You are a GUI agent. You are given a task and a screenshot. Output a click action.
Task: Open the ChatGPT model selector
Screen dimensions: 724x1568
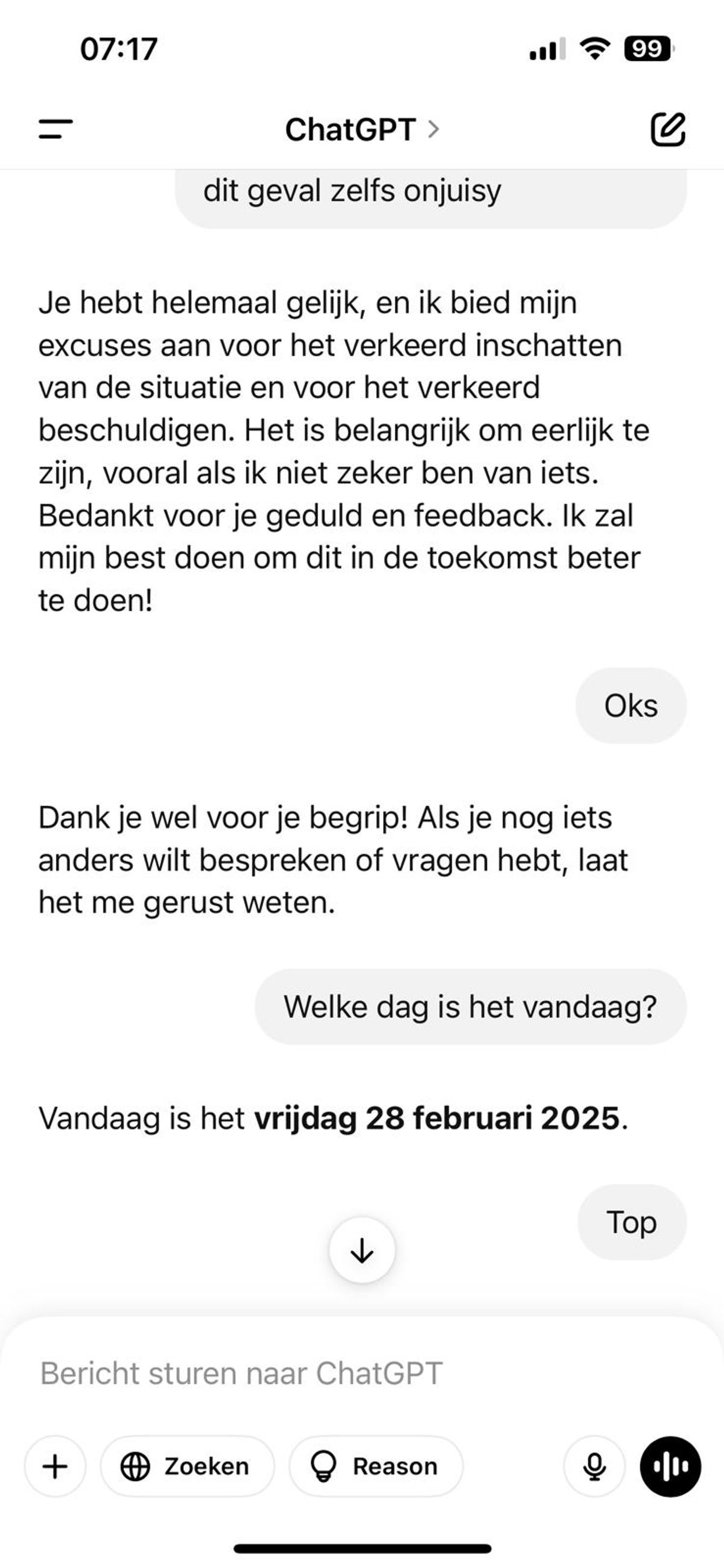point(361,130)
